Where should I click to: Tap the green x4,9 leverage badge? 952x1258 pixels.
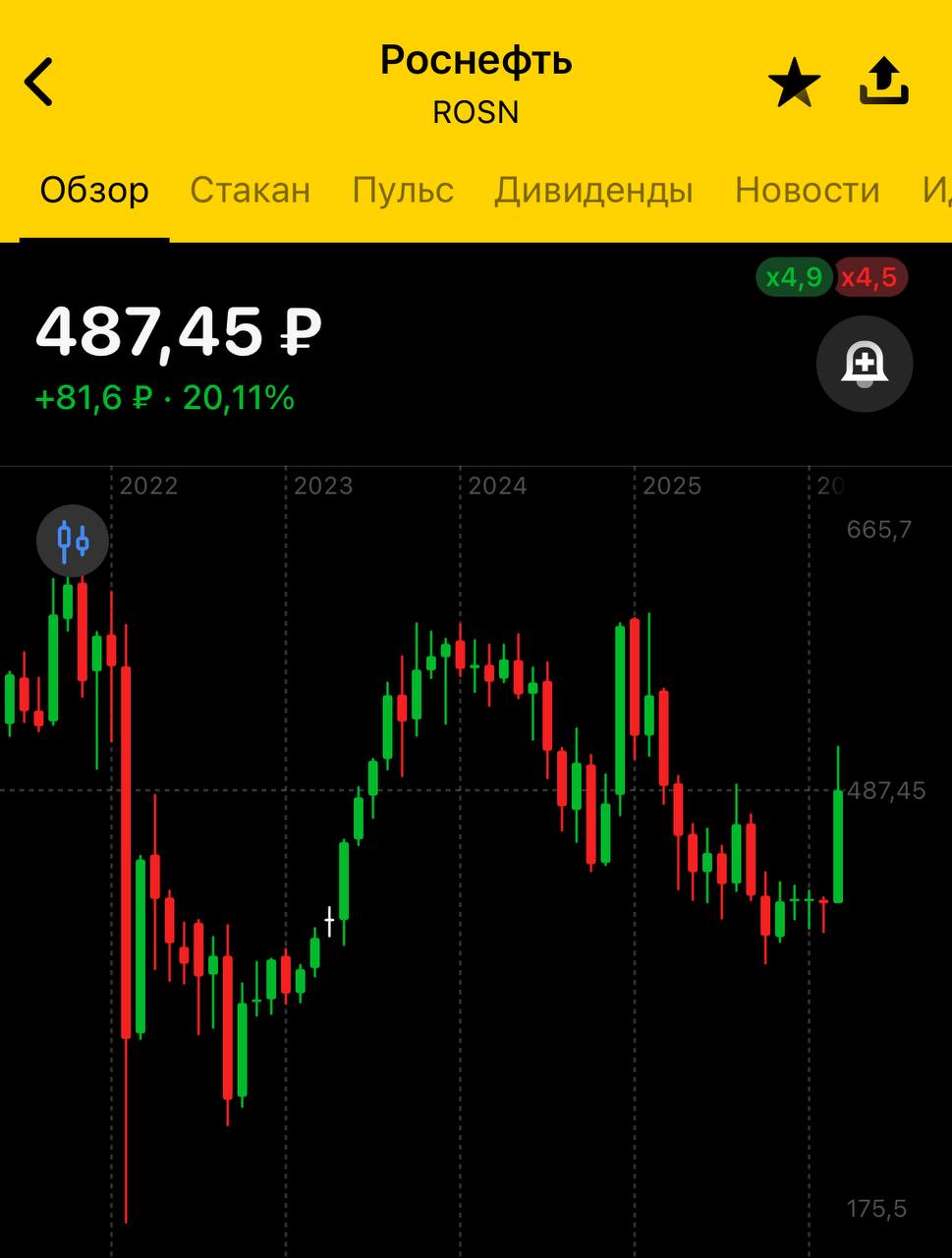pos(794,278)
